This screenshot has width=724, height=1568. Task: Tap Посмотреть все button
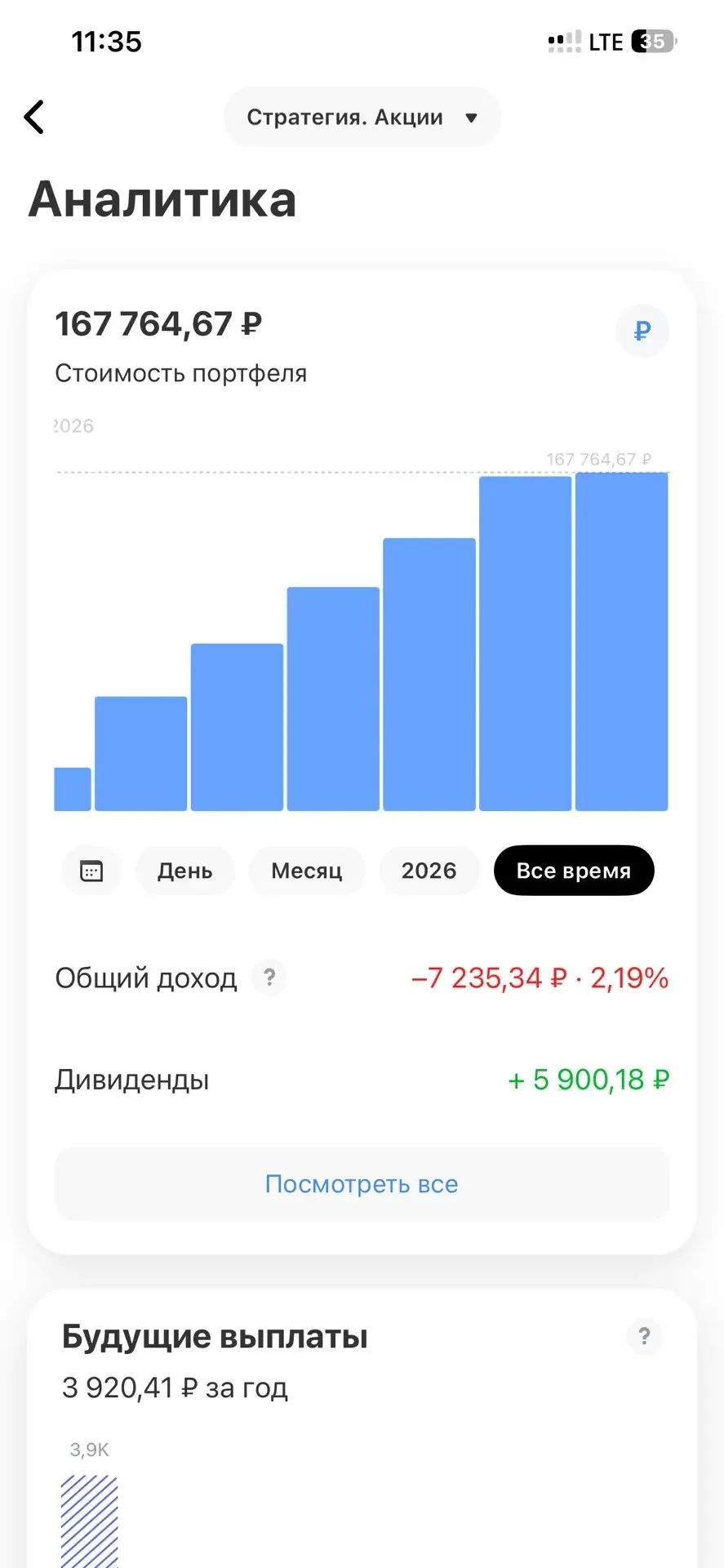click(362, 1184)
